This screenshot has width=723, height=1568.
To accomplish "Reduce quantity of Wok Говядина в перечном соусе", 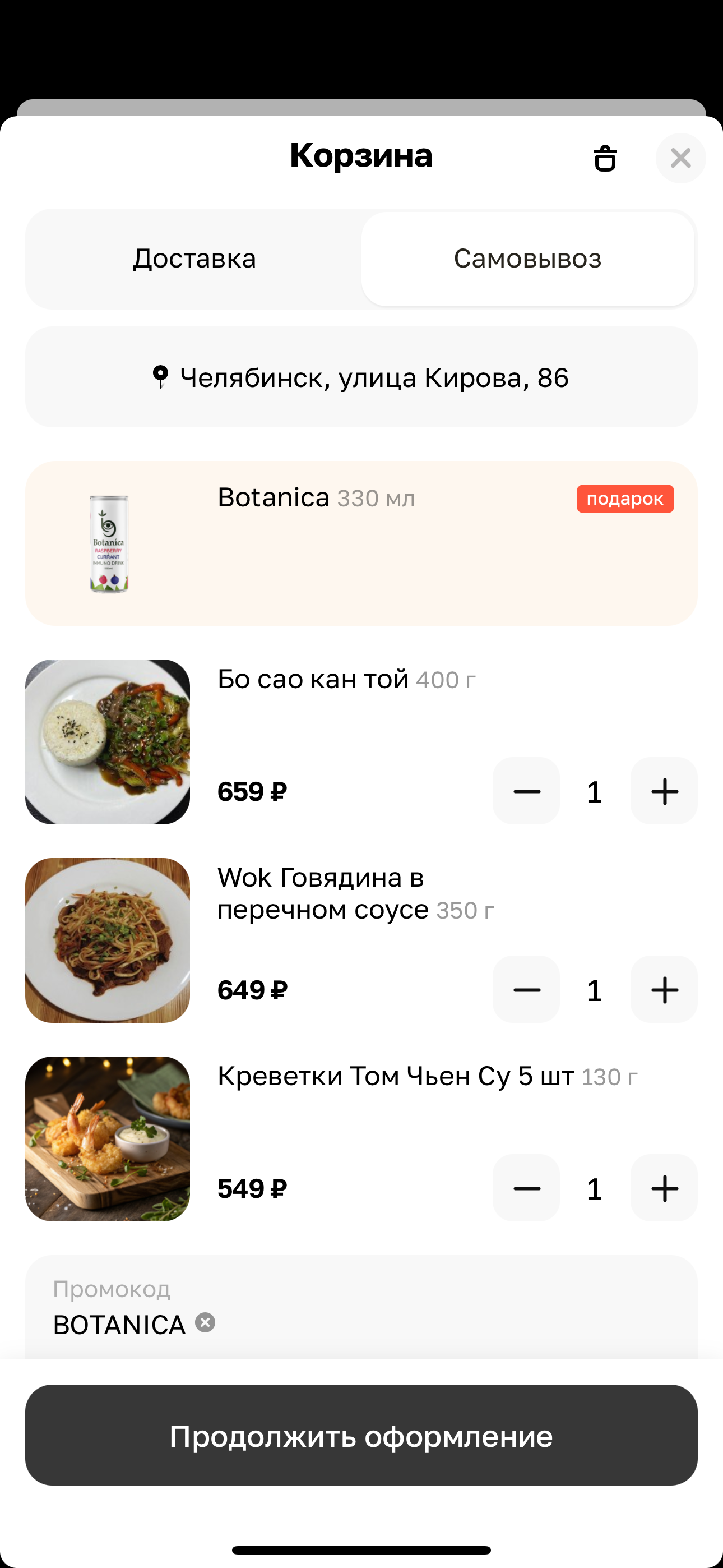I will (x=526, y=990).
